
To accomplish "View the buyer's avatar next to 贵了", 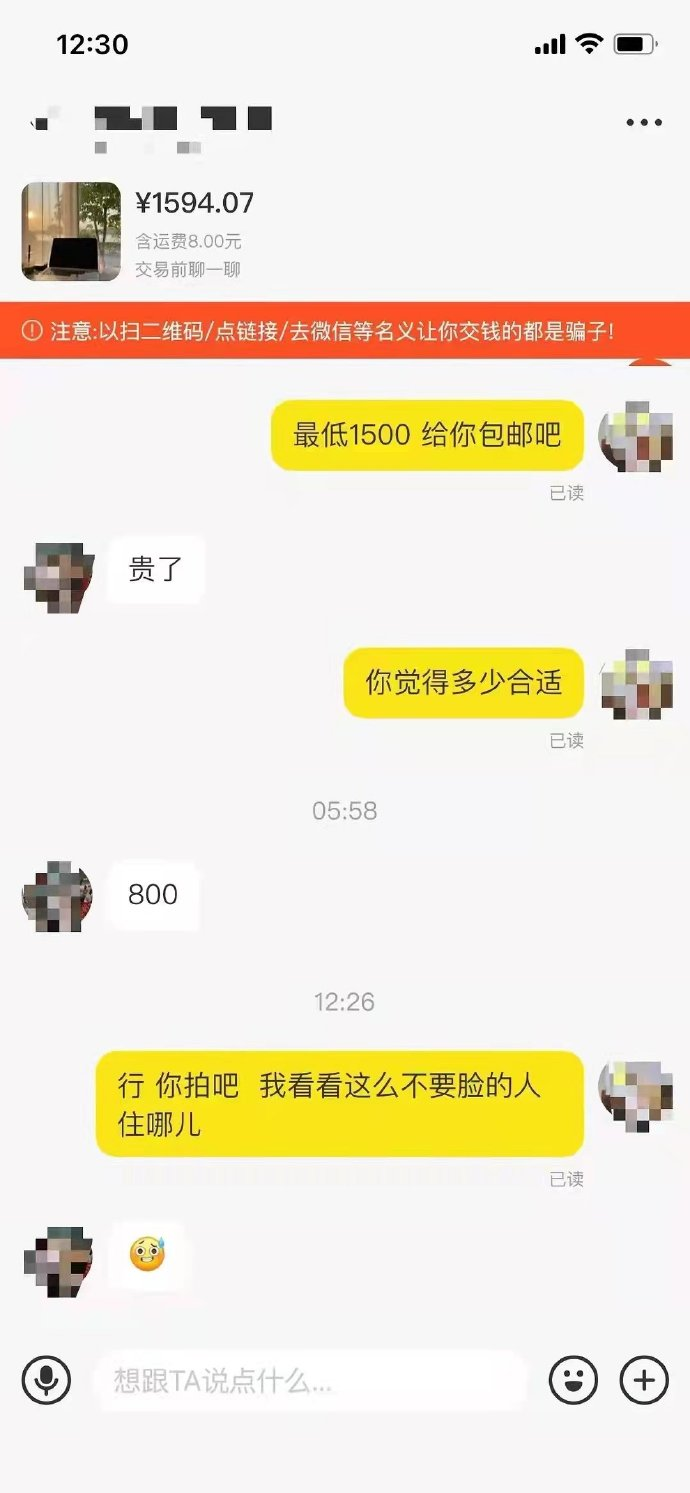I will coord(59,576).
